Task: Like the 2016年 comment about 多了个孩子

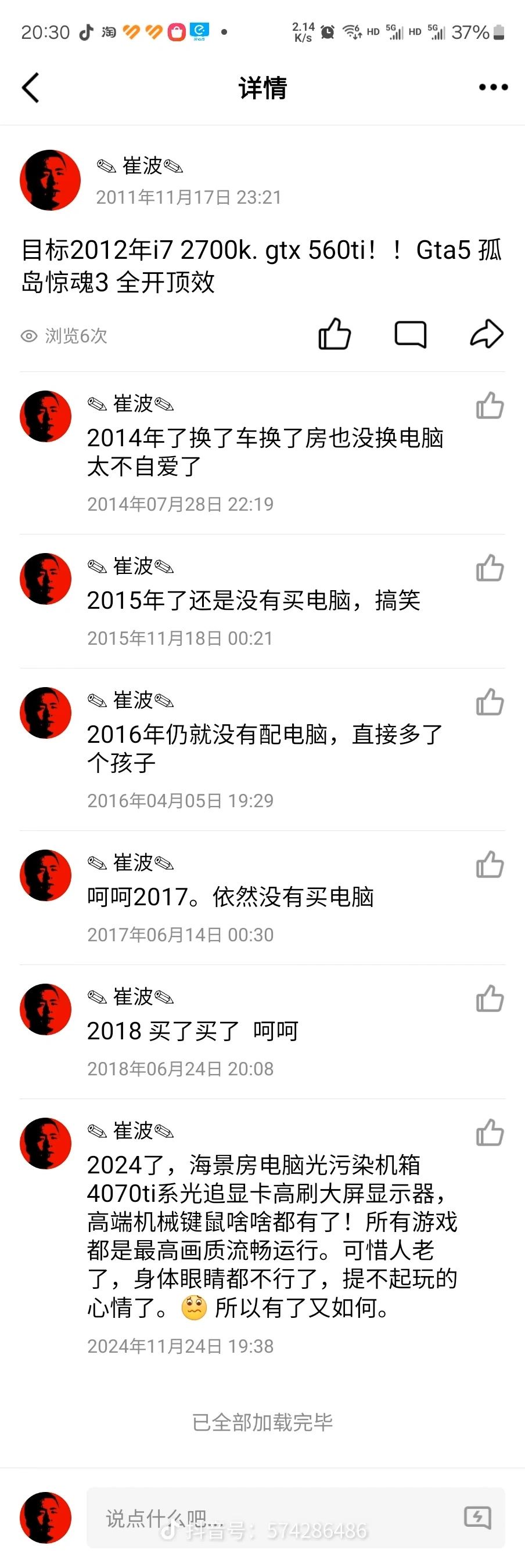Action: coord(490,702)
